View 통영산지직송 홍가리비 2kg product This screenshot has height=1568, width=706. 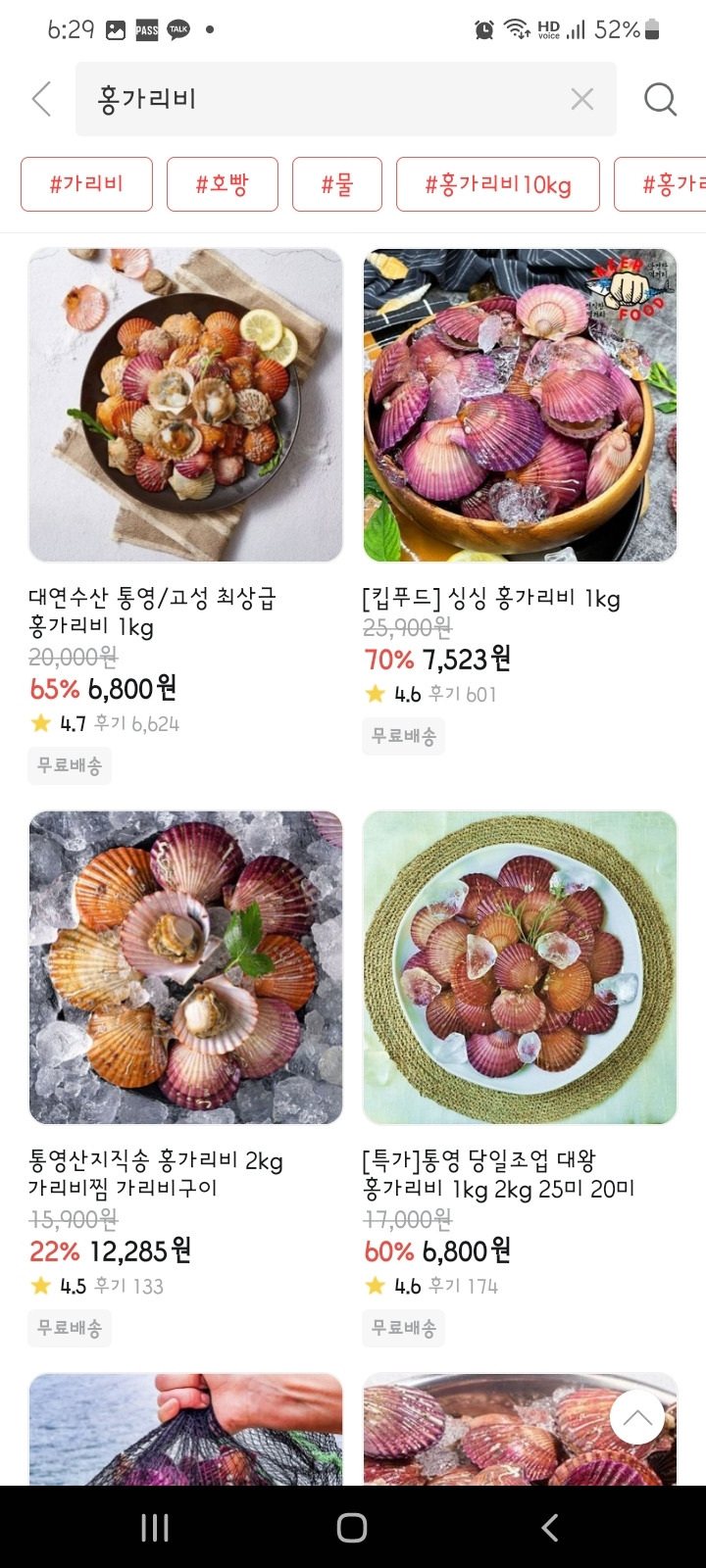tap(186, 967)
